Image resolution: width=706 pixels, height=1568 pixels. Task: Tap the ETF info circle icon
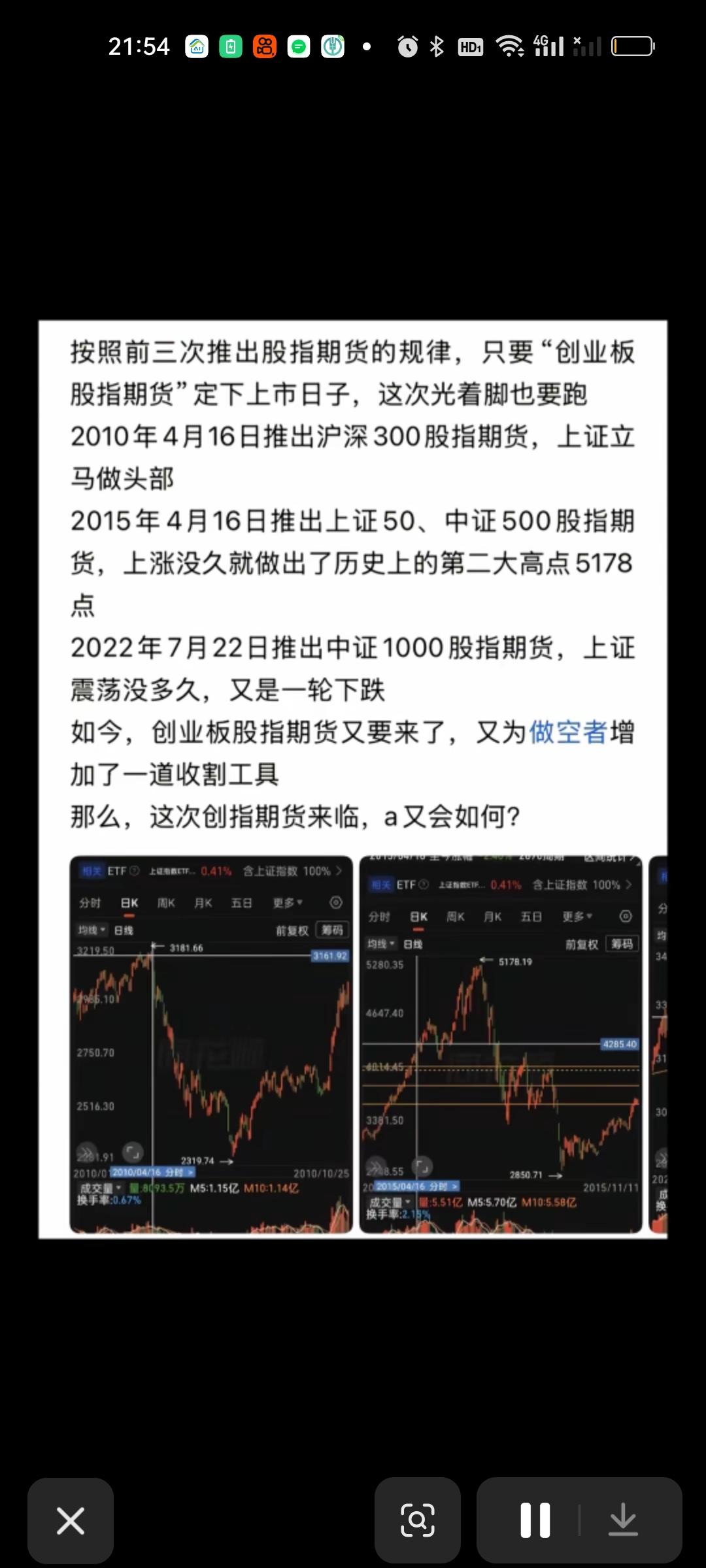click(x=135, y=871)
